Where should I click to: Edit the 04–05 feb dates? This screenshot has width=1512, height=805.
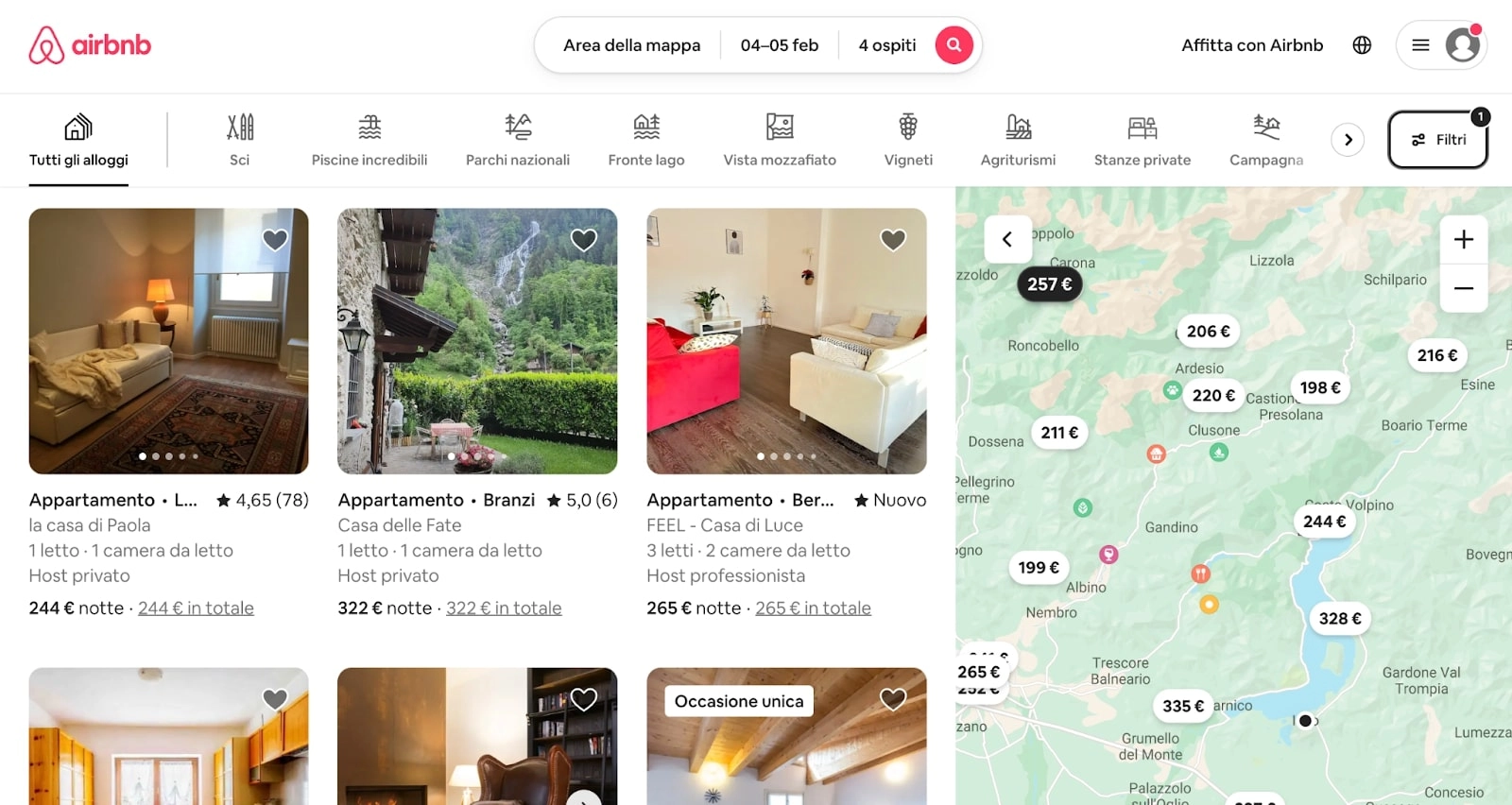(x=780, y=44)
